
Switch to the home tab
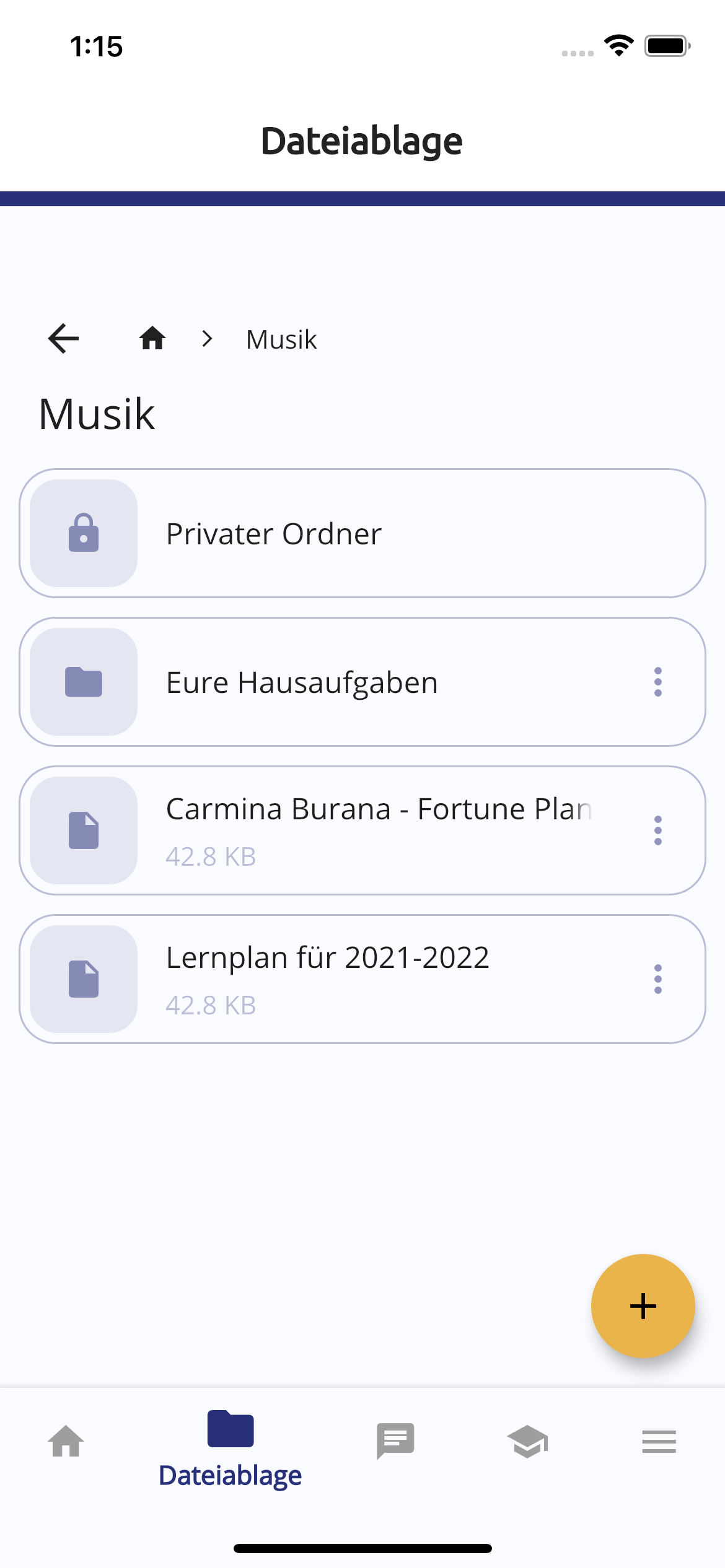(x=66, y=1441)
